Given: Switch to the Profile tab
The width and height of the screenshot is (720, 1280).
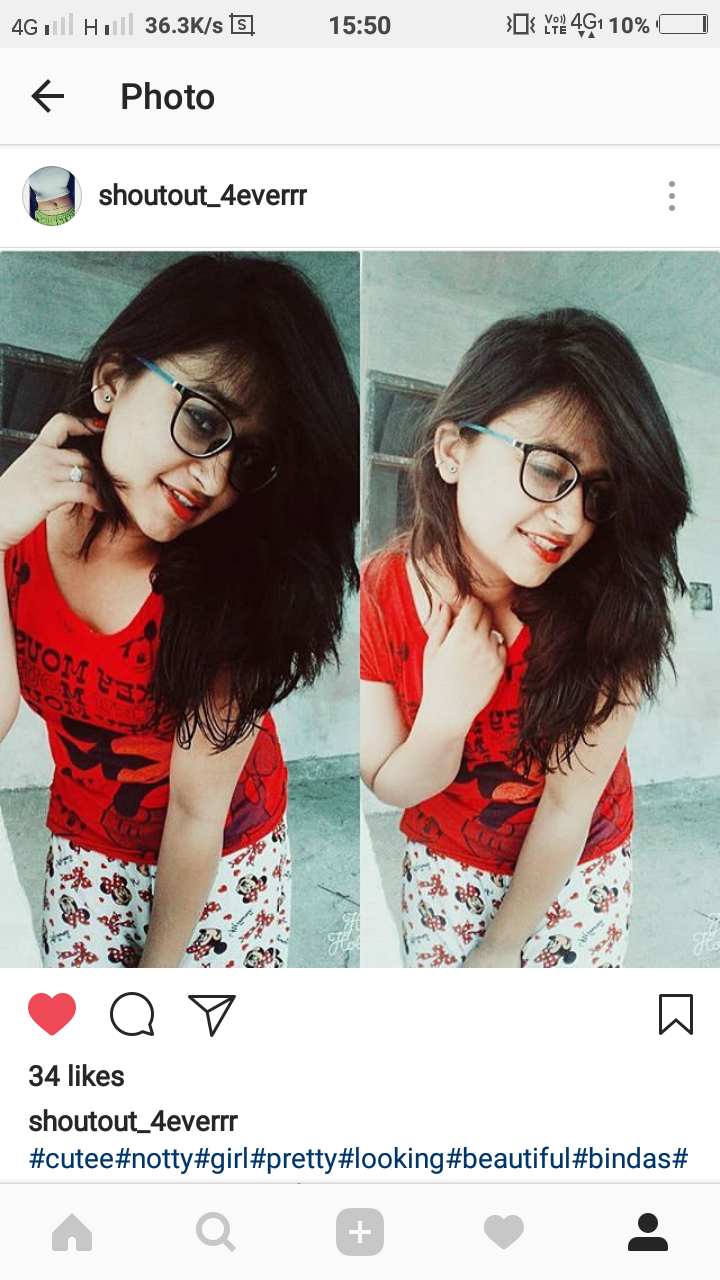Looking at the screenshot, I should [x=648, y=1232].
